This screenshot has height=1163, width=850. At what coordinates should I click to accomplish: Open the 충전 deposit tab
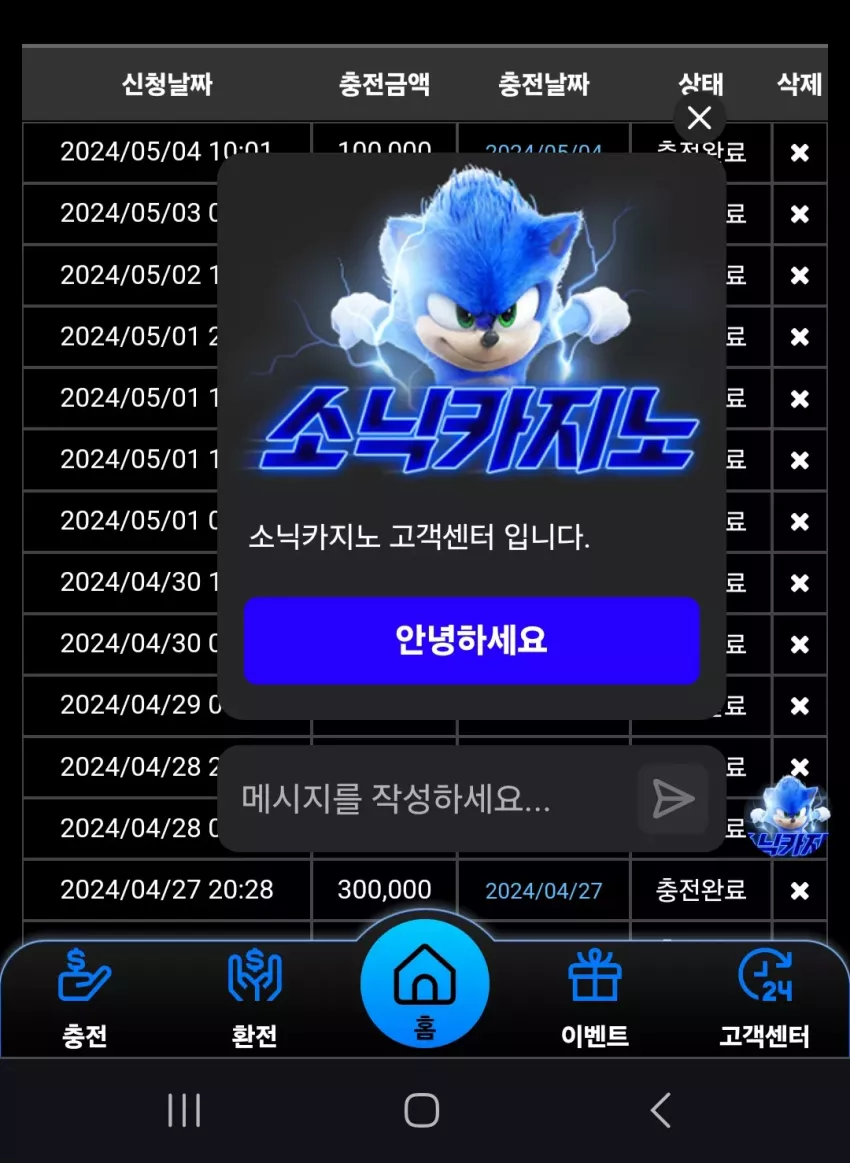pyautogui.click(x=85, y=998)
